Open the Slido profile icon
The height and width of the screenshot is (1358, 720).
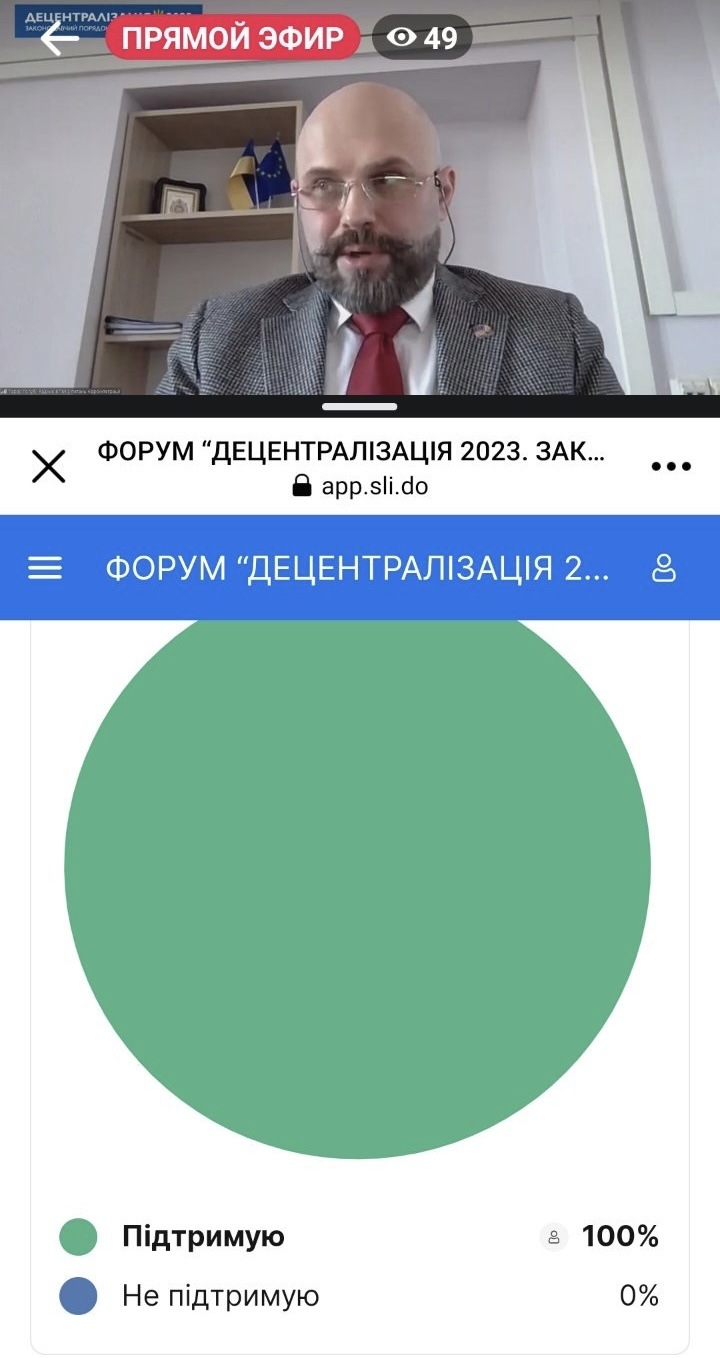click(664, 568)
